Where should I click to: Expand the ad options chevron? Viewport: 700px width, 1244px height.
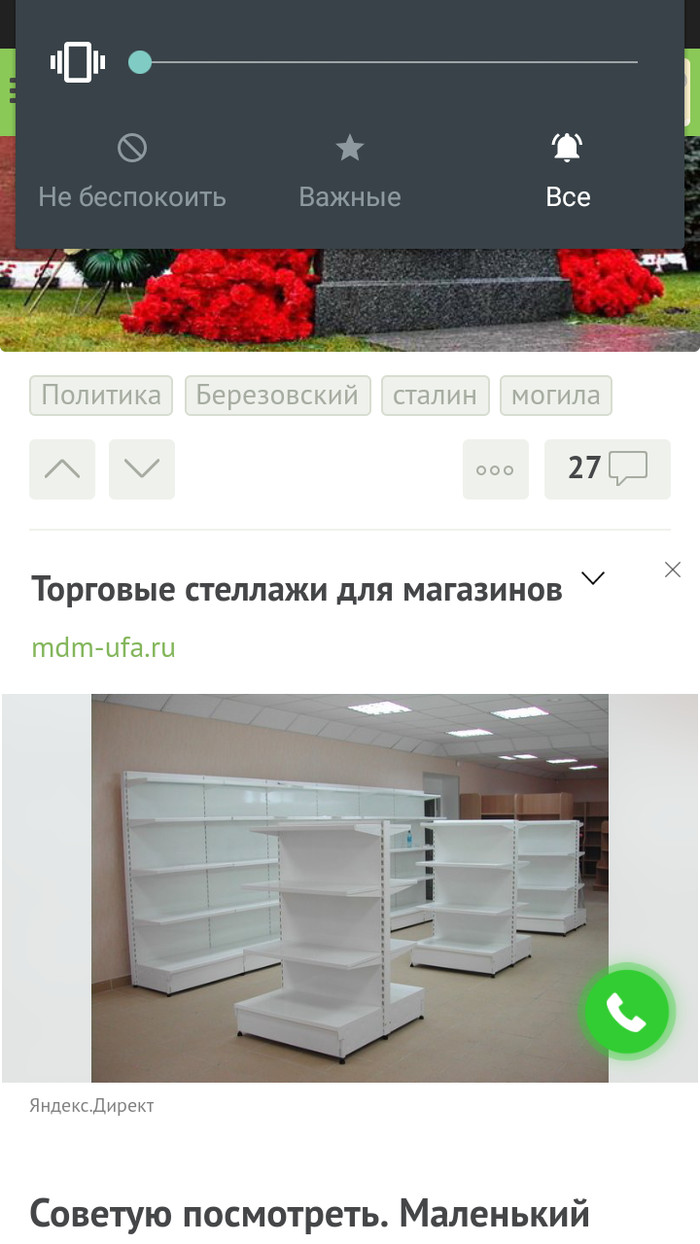point(593,578)
